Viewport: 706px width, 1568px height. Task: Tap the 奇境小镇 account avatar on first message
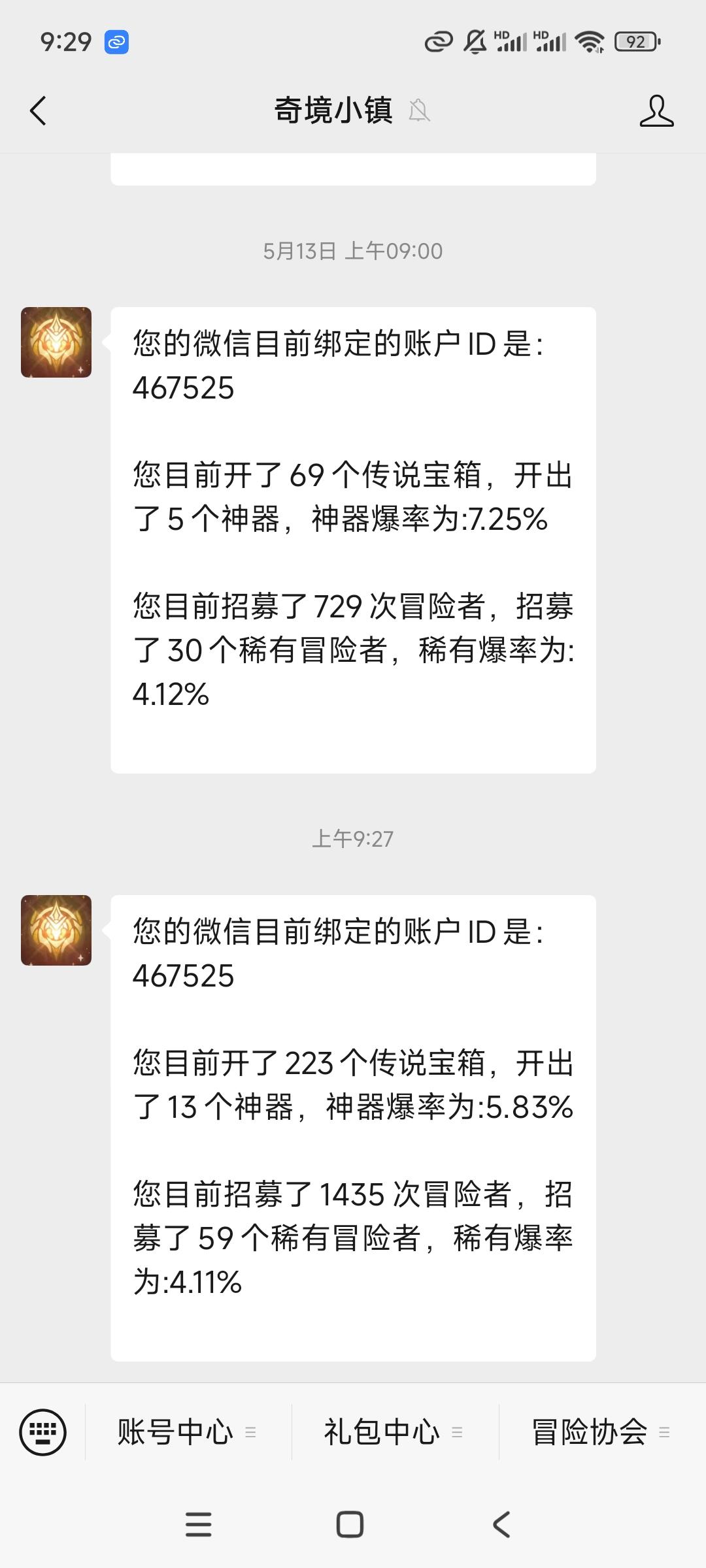point(56,341)
